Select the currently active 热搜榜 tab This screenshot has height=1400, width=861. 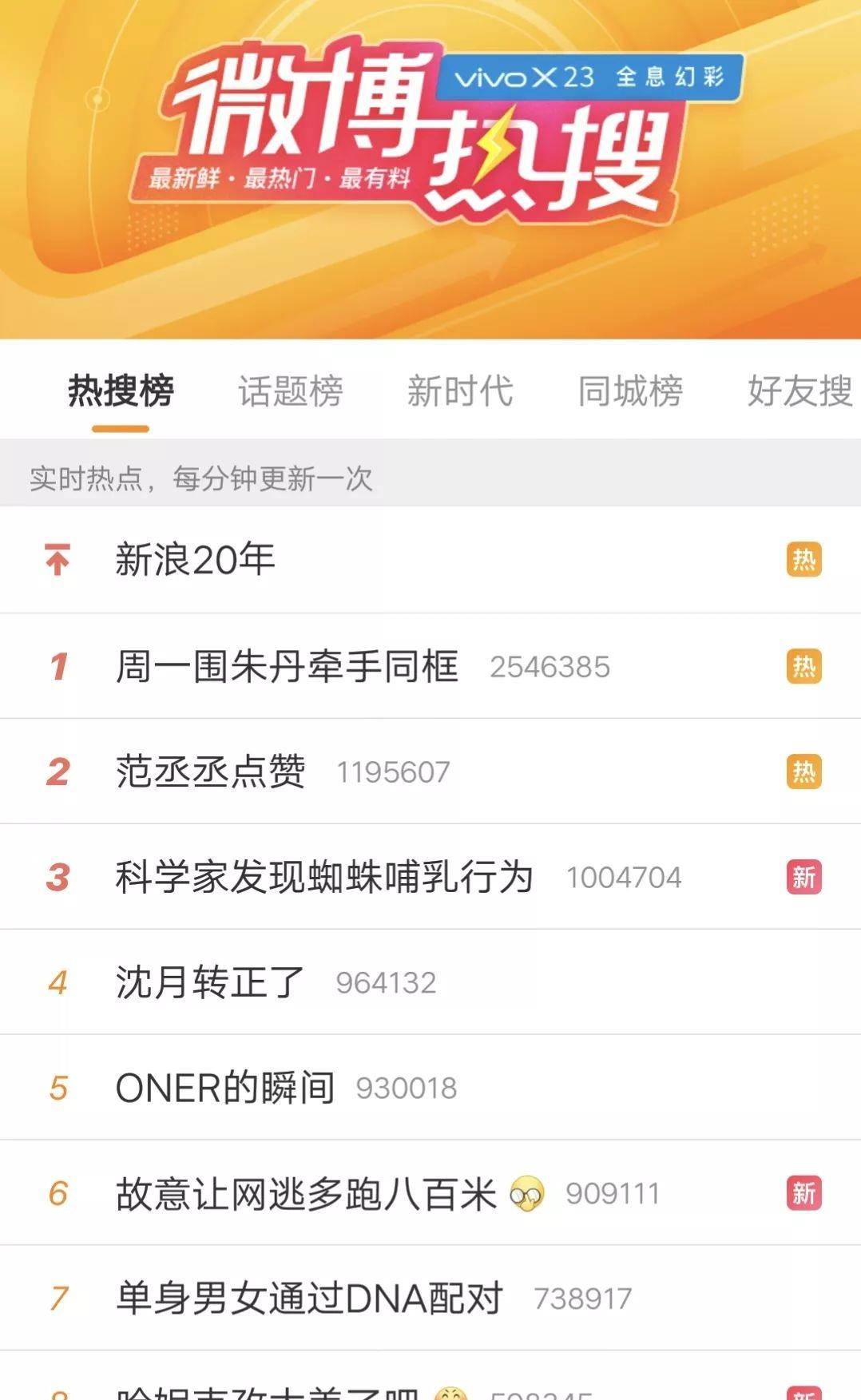pos(120,391)
